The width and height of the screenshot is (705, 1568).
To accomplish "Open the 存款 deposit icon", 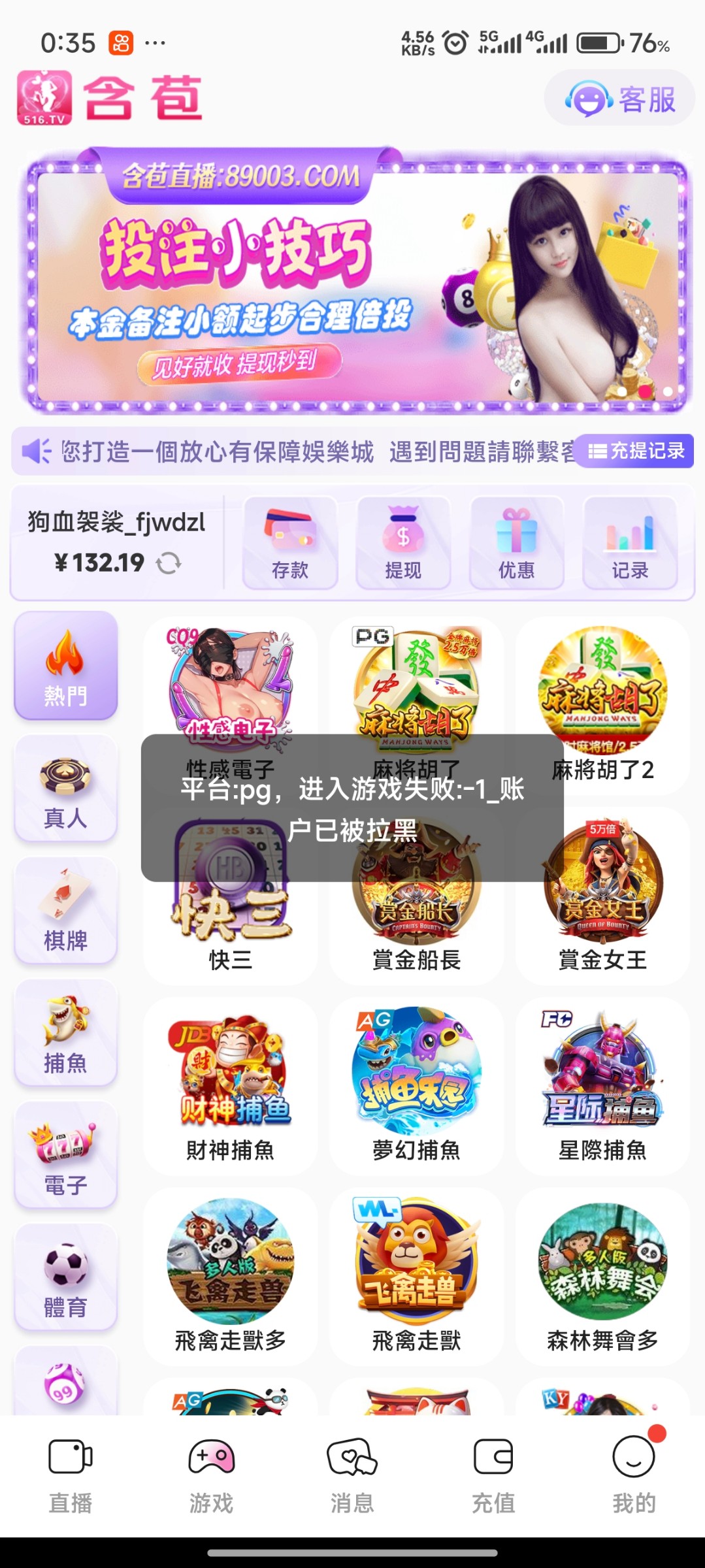I will (289, 539).
